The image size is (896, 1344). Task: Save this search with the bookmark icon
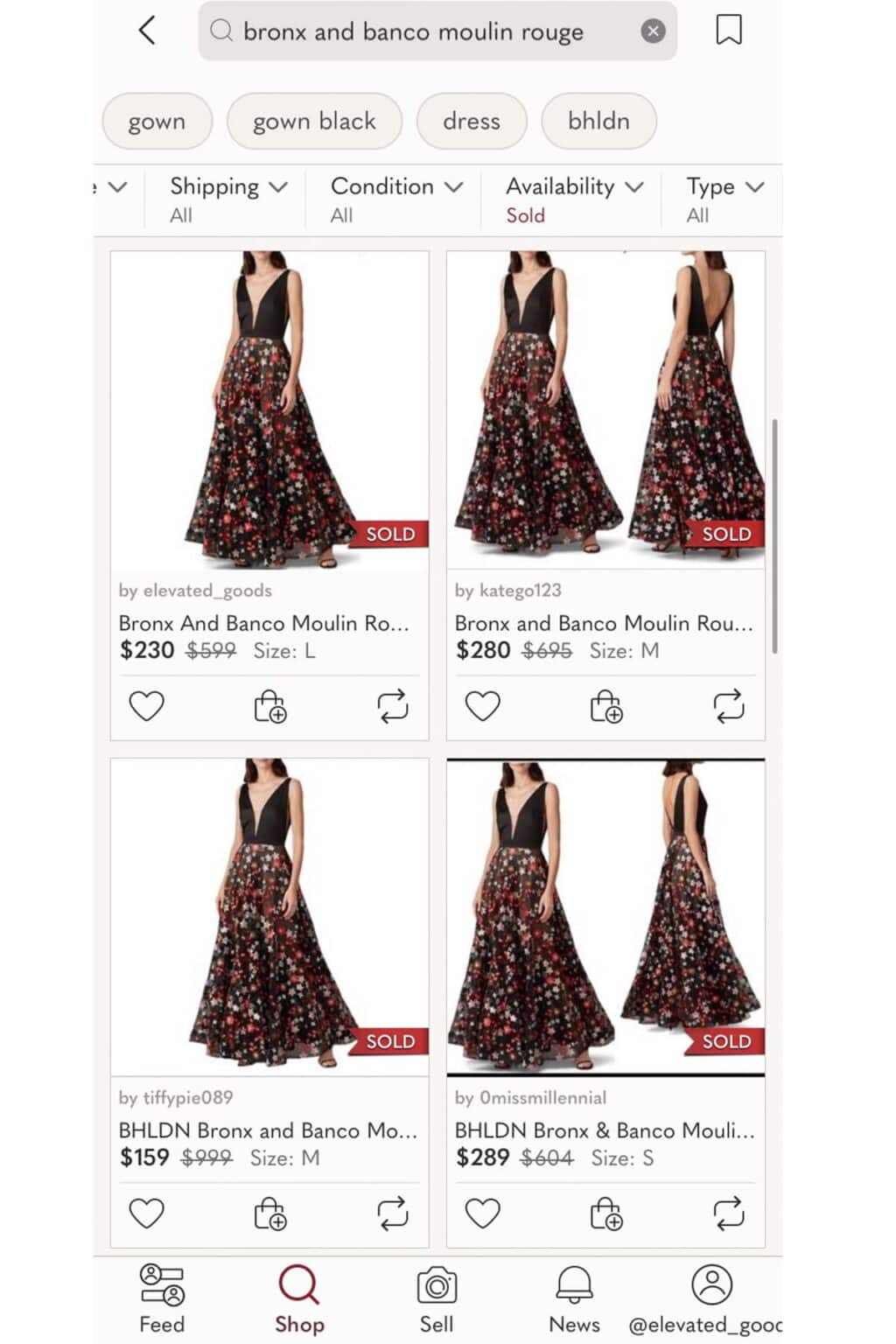coord(728,30)
